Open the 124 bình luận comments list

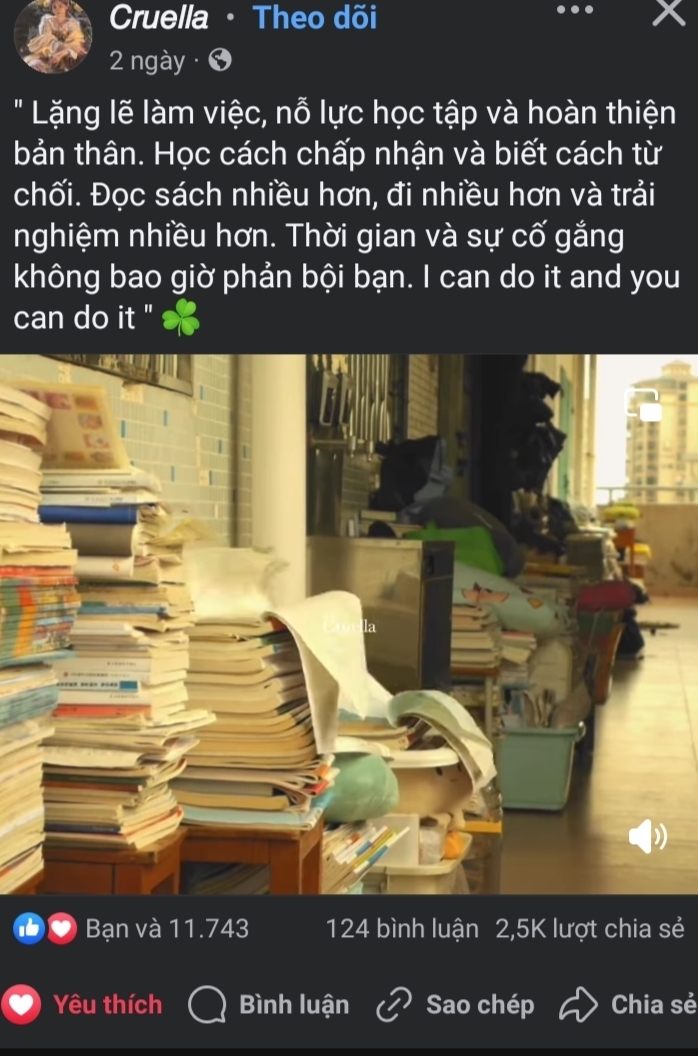[402, 929]
